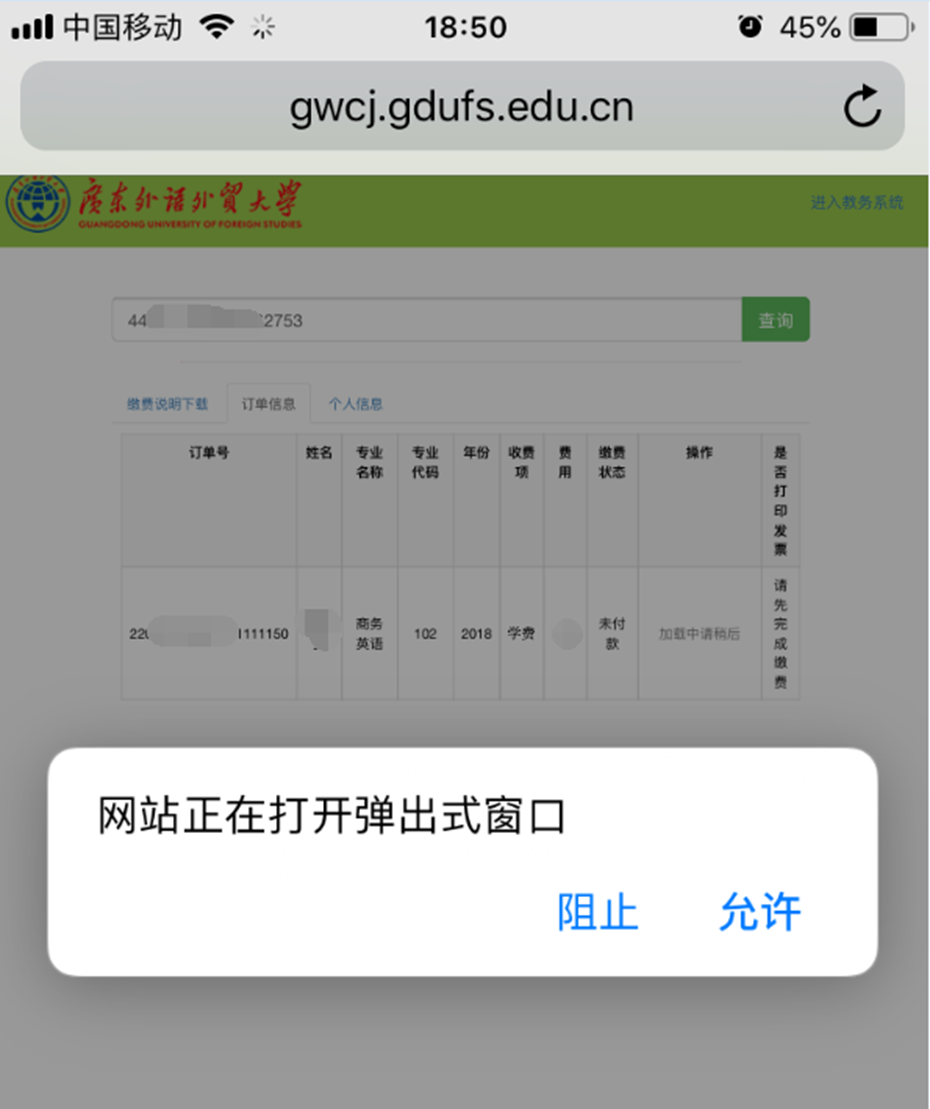Select the 订单信息 tab
This screenshot has width=930, height=1109.
(268, 404)
